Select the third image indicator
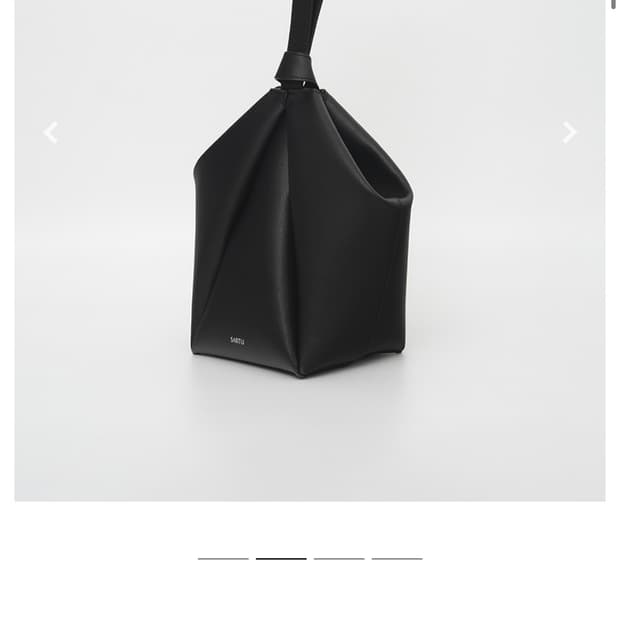This screenshot has height=620, width=620. [x=339, y=559]
